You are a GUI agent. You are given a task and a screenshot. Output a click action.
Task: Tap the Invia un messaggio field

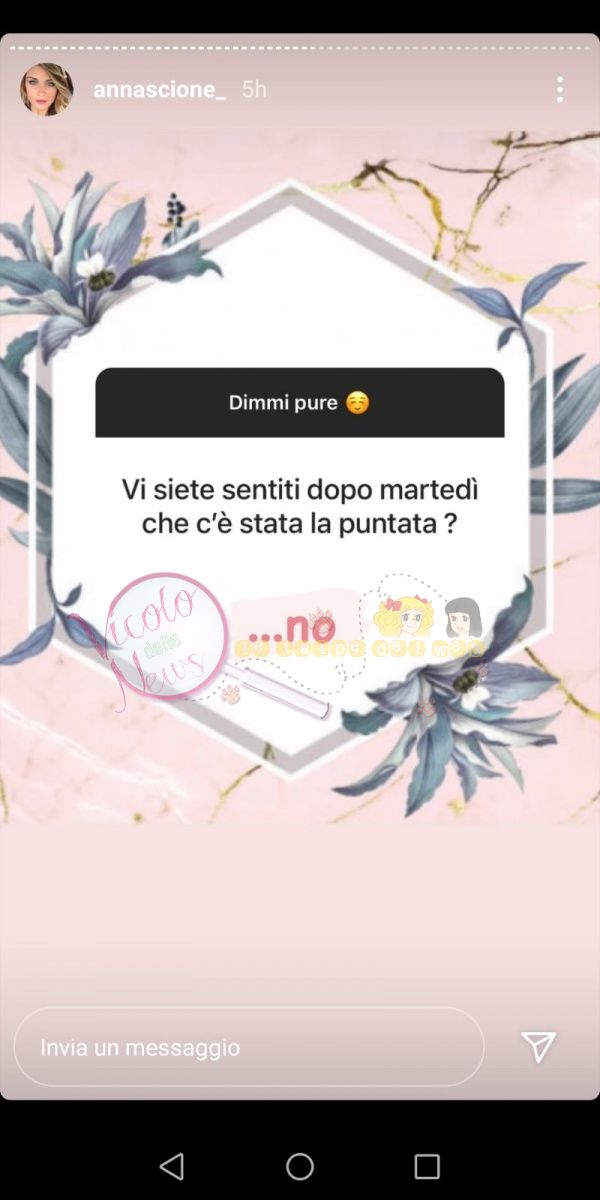pos(248,1047)
